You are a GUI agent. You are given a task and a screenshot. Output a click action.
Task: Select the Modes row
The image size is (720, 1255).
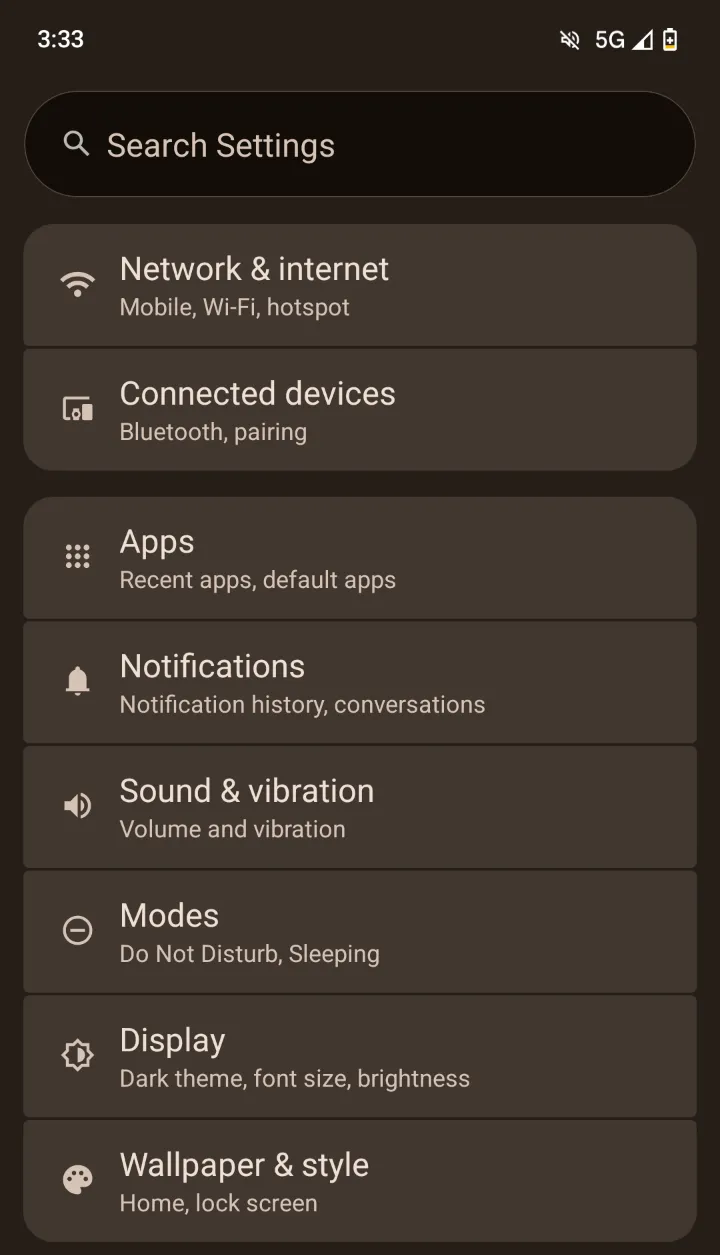coord(360,932)
